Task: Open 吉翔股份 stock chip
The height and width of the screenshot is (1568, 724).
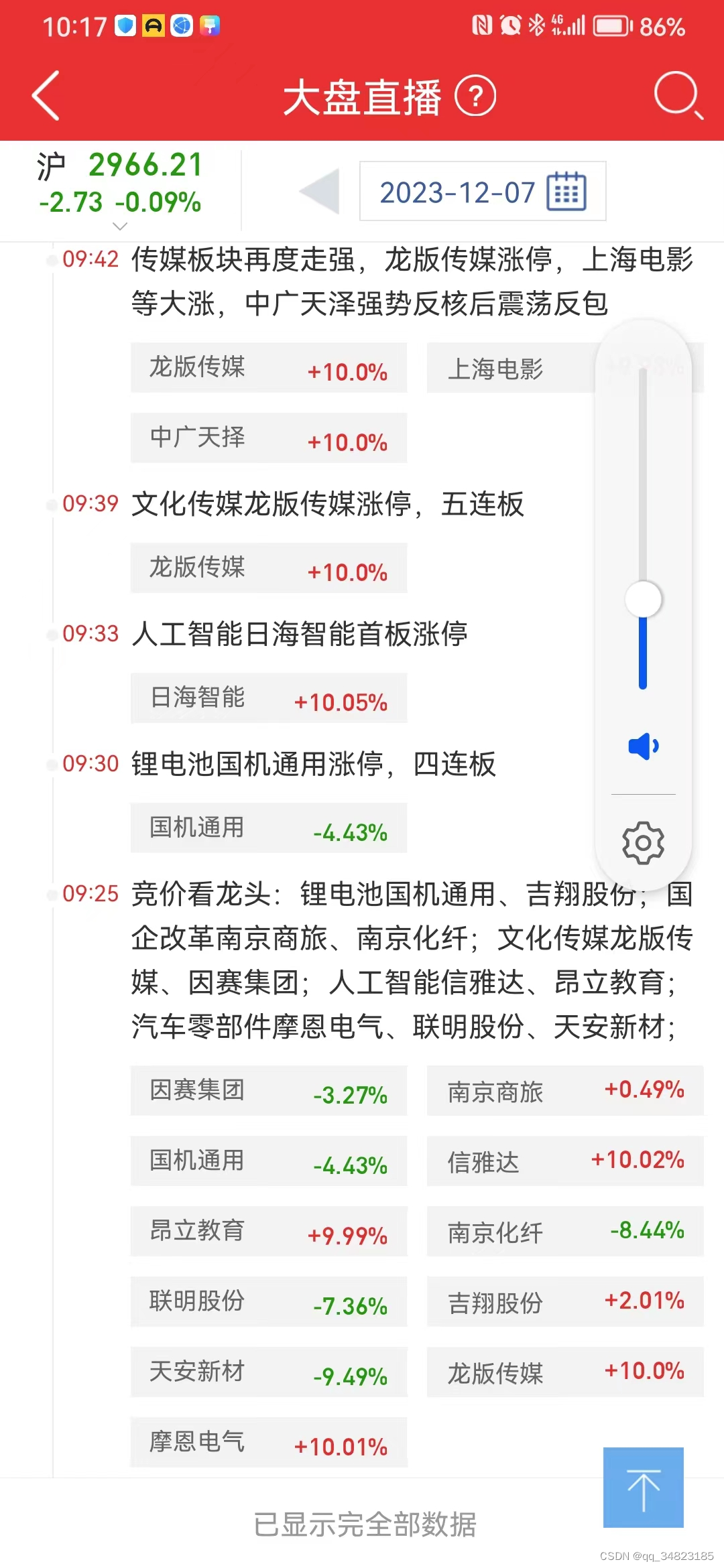Action: pos(565,1302)
